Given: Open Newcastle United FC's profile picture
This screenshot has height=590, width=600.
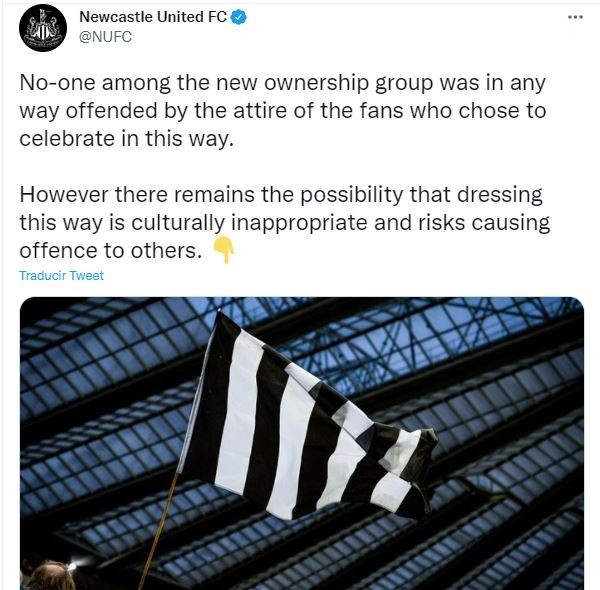Looking at the screenshot, I should 43,28.
